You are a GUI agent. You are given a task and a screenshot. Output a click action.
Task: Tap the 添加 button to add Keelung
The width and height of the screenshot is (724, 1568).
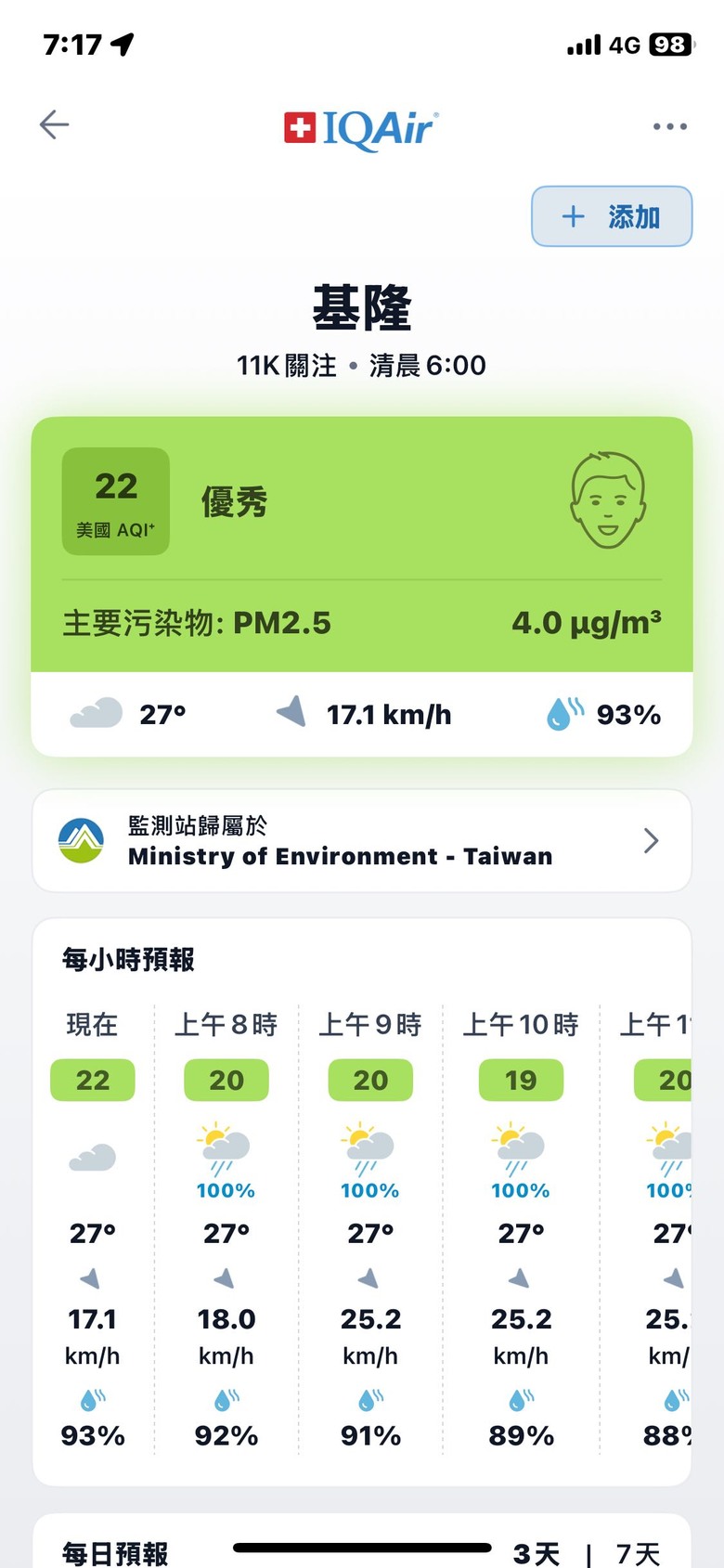click(x=612, y=216)
